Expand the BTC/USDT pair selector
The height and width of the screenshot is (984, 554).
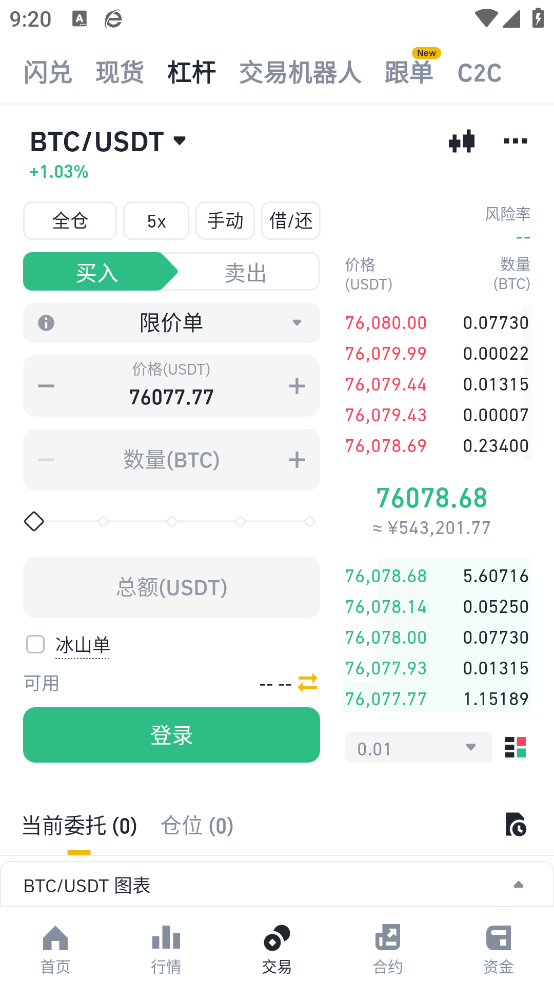click(109, 141)
